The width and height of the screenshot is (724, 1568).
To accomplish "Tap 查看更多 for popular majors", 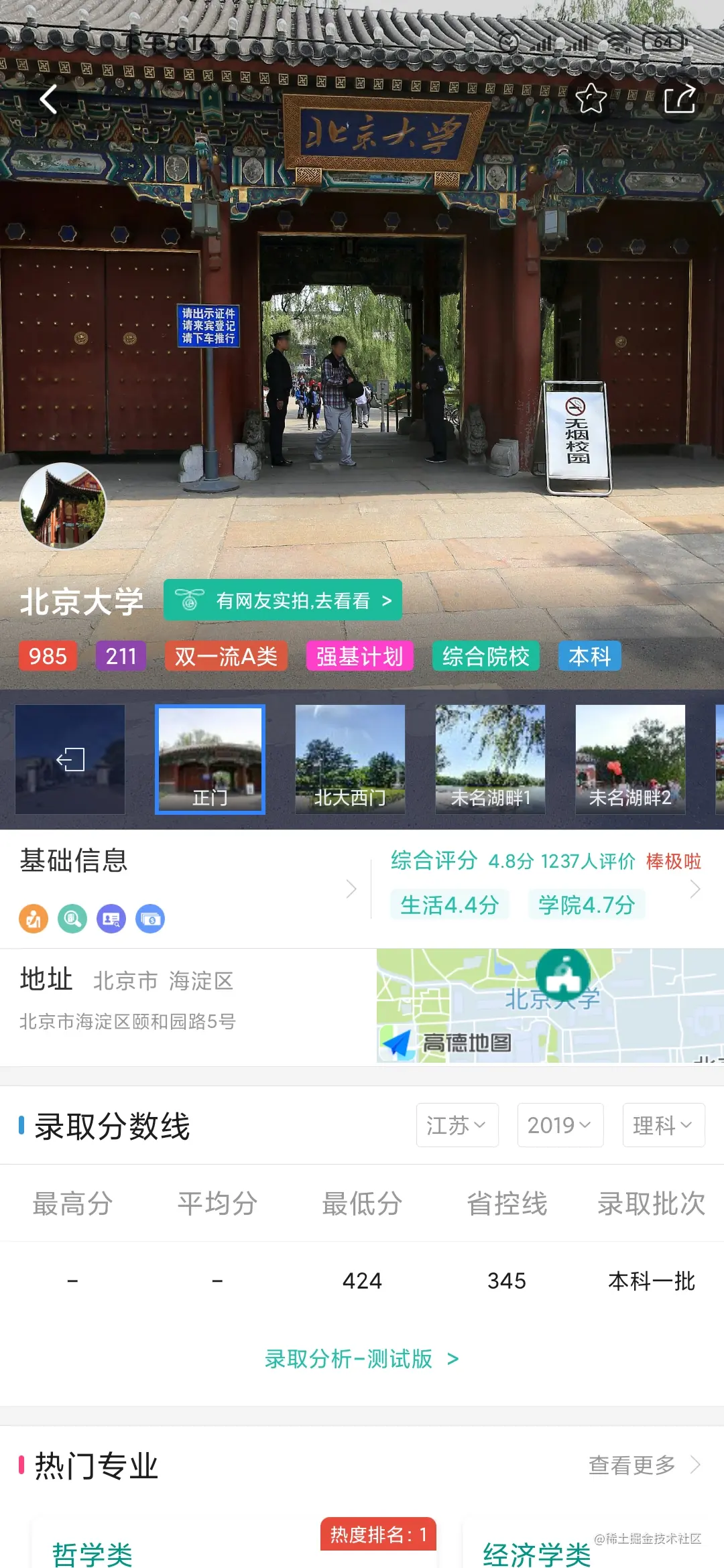I will click(644, 1465).
